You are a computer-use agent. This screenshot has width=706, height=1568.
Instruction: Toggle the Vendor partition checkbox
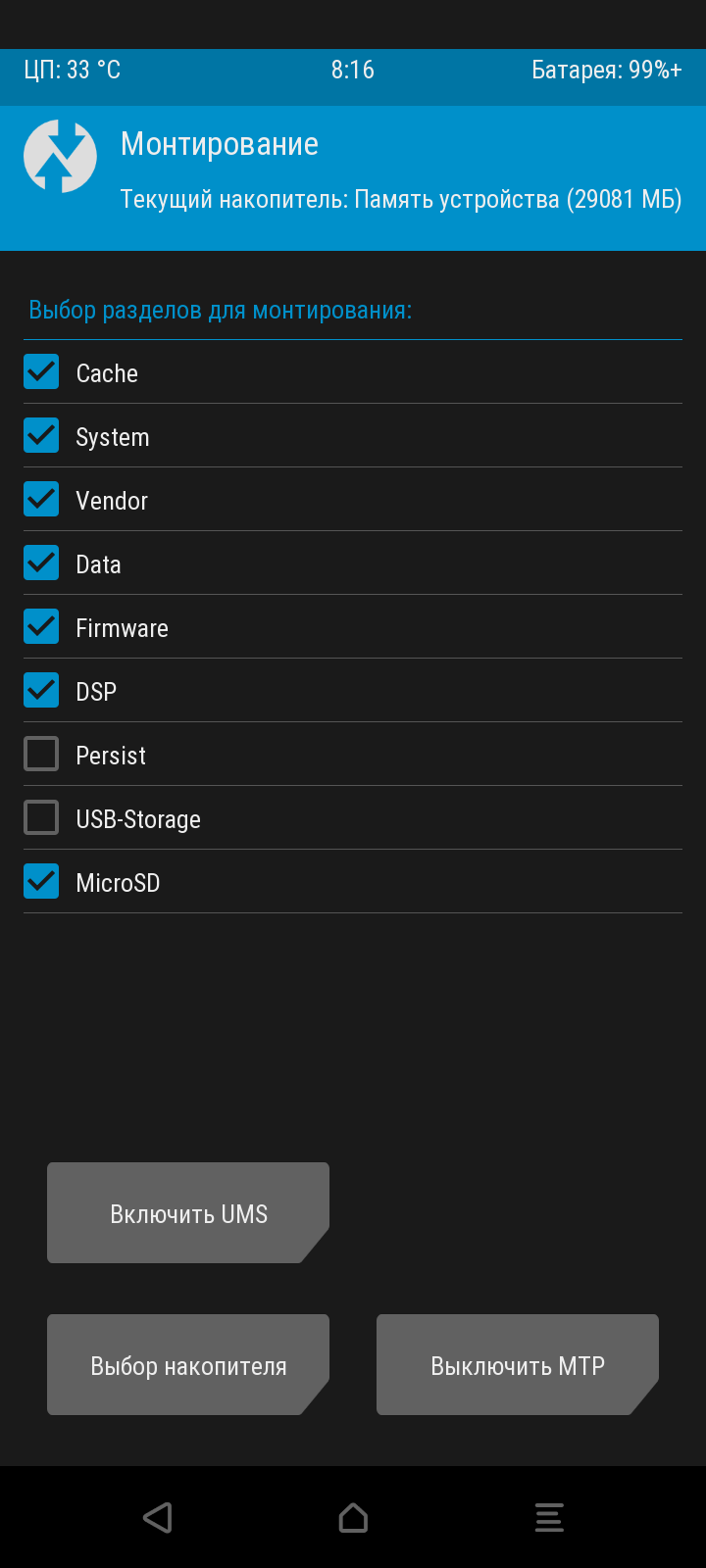41,500
